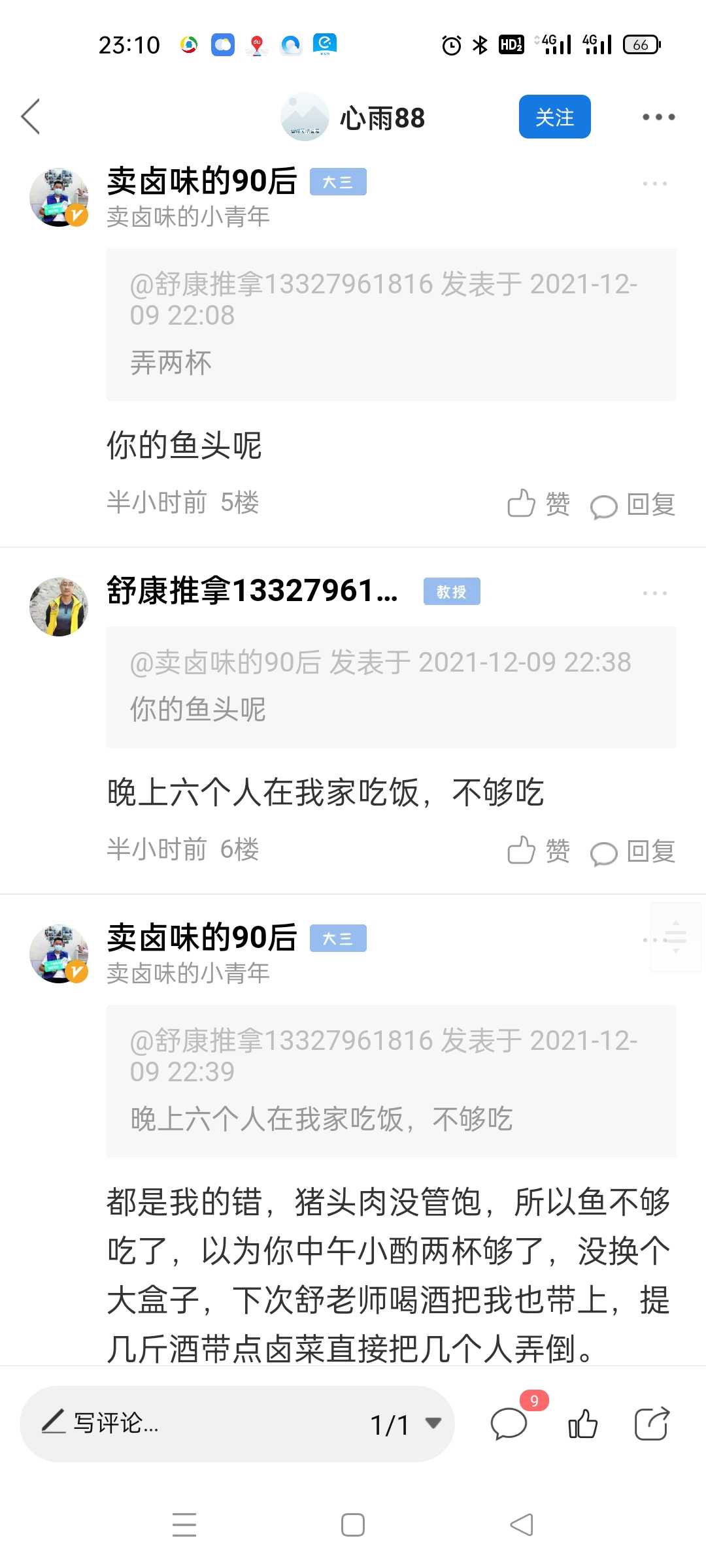Go to the system home screen

tap(353, 1525)
